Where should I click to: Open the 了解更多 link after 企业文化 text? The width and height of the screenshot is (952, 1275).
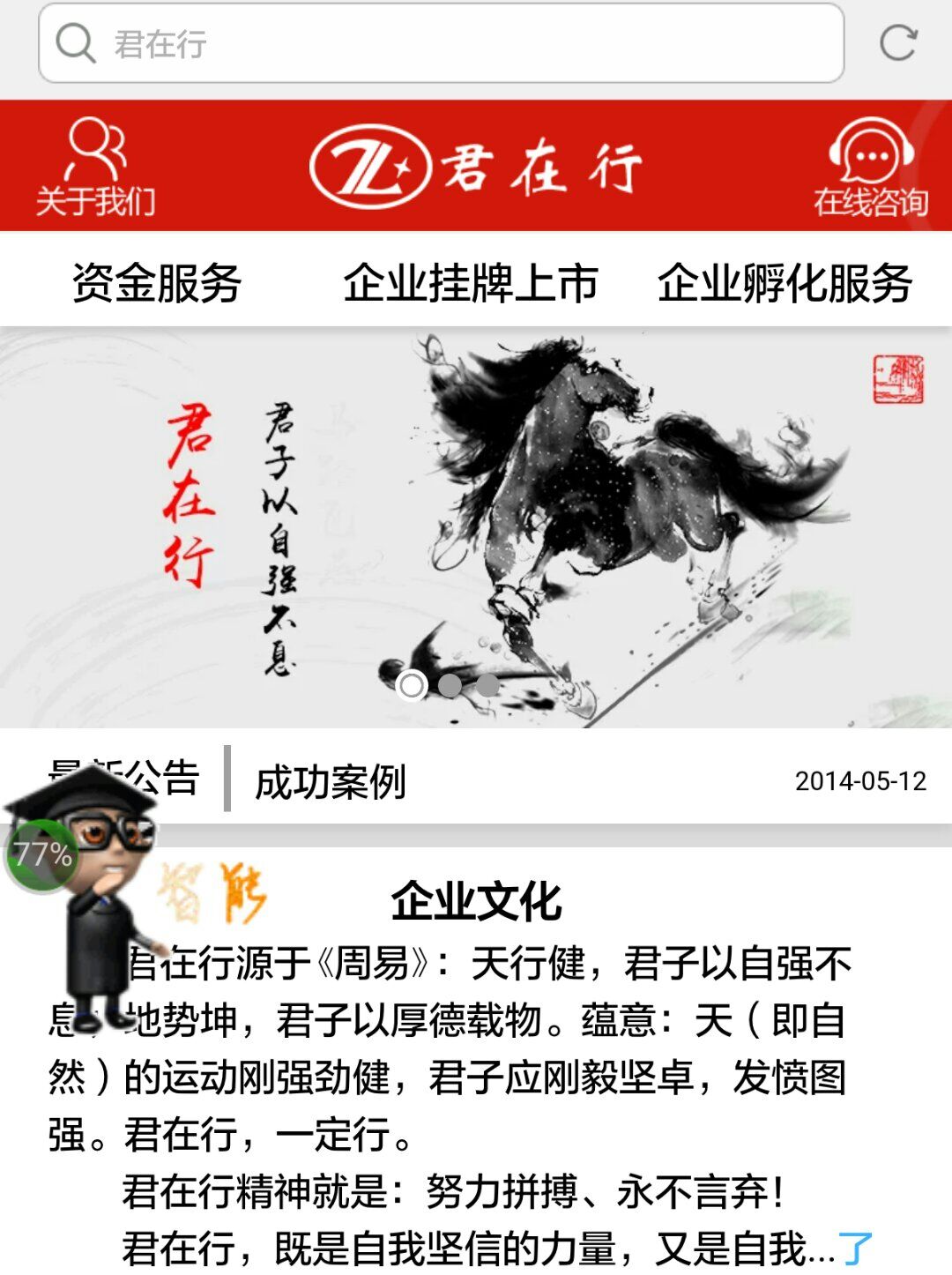tap(853, 1249)
